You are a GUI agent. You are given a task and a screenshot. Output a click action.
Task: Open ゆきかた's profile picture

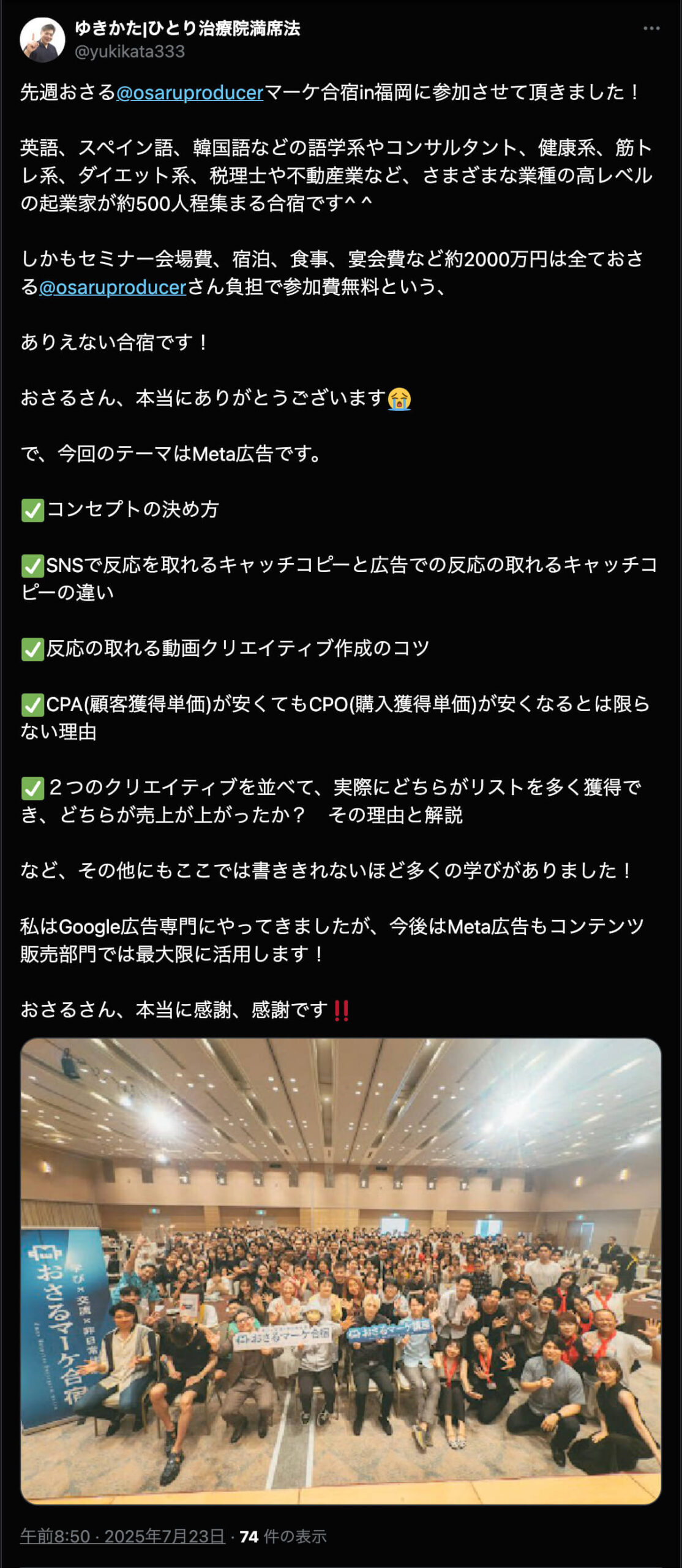pos(42,40)
